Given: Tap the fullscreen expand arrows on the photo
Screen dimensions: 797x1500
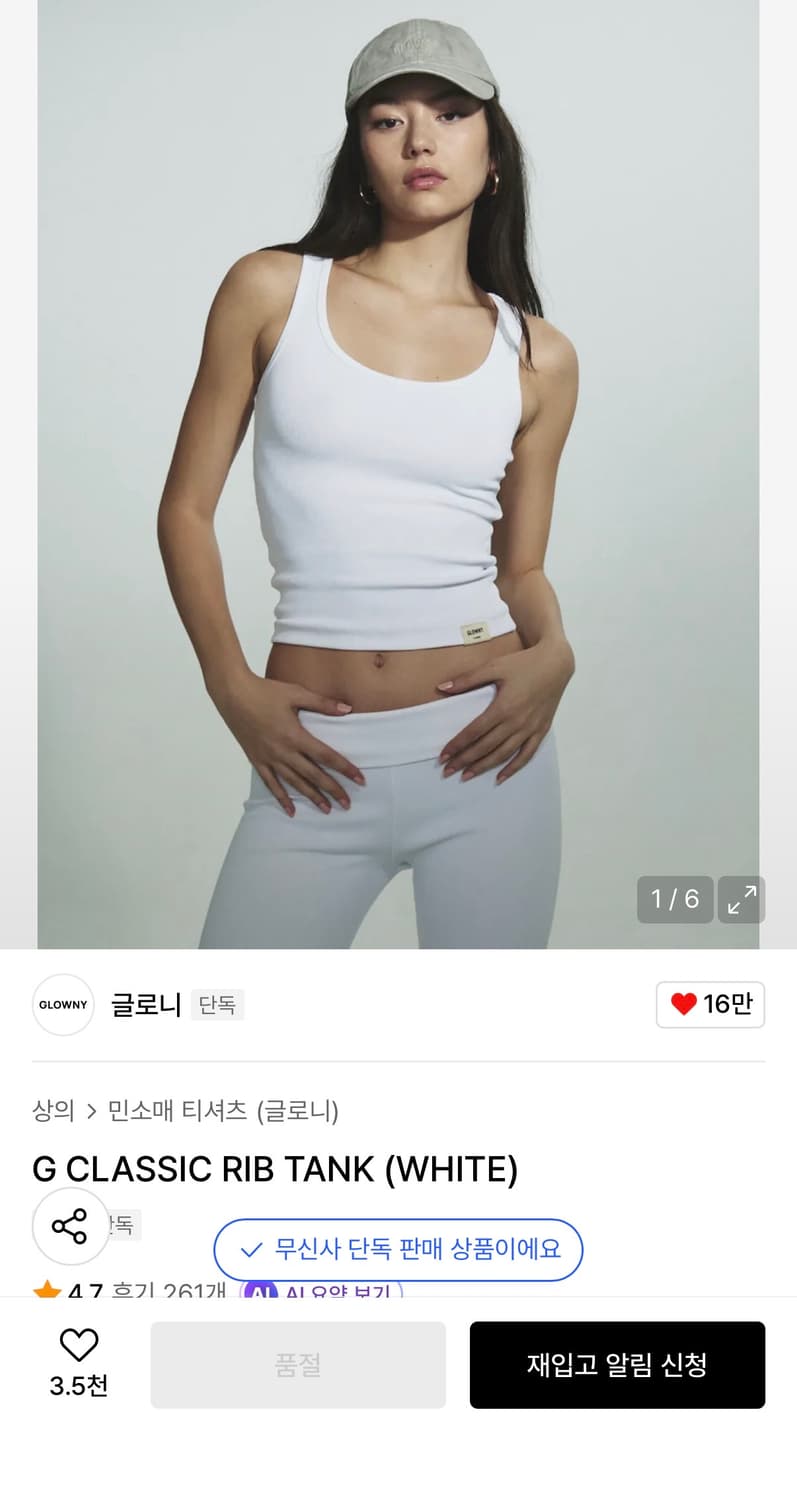Looking at the screenshot, I should (741, 900).
